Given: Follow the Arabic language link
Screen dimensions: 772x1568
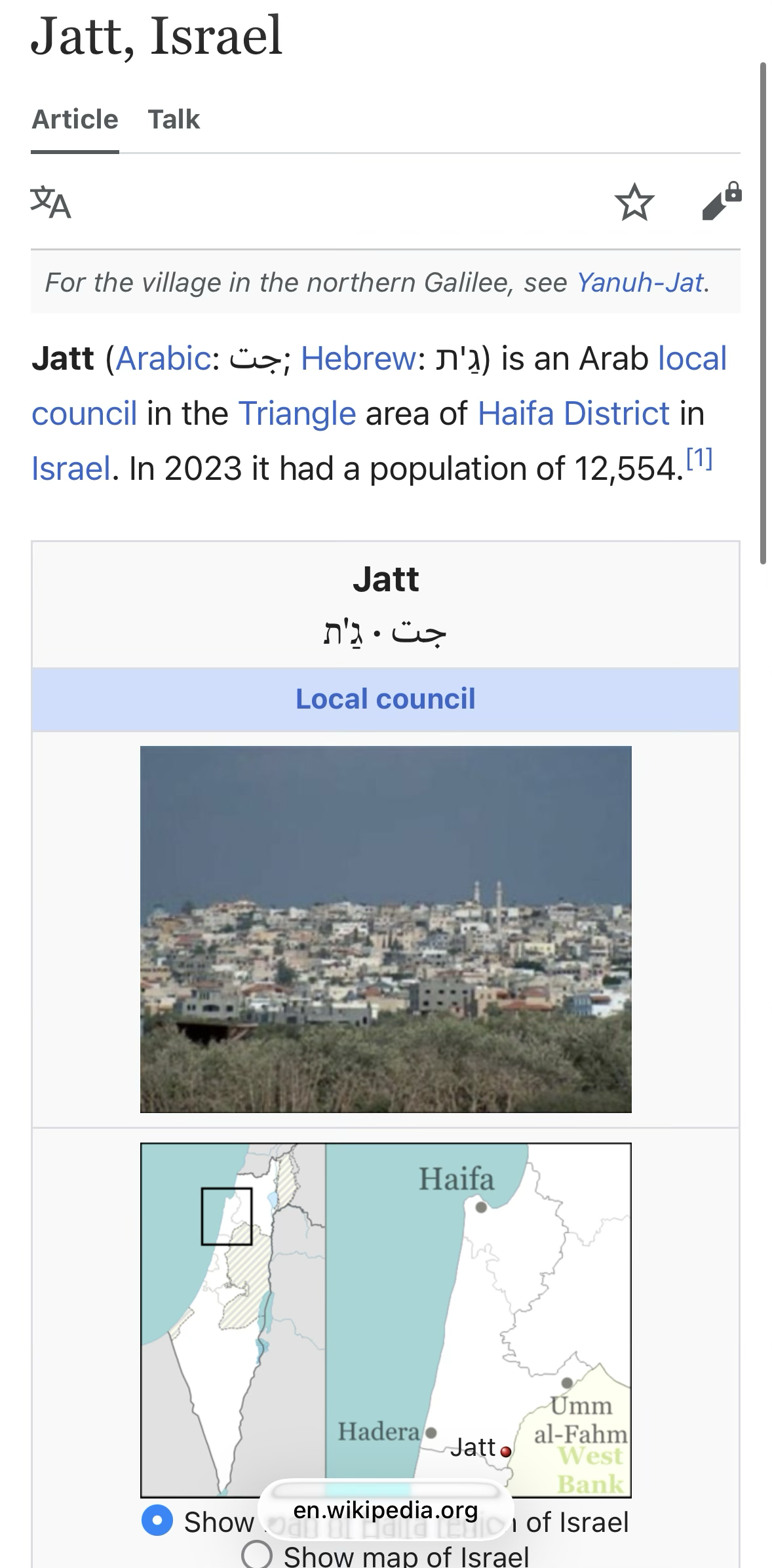Looking at the screenshot, I should tap(163, 359).
